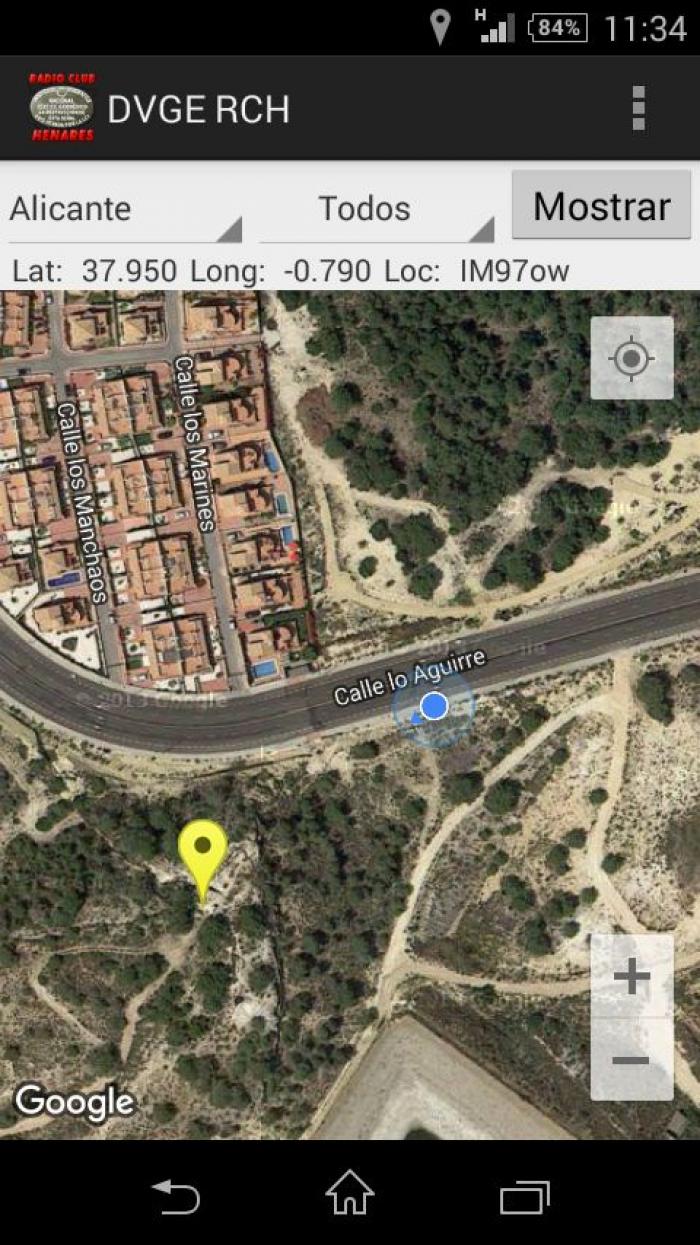Open recent apps
The width and height of the screenshot is (700, 1245).
click(525, 1196)
